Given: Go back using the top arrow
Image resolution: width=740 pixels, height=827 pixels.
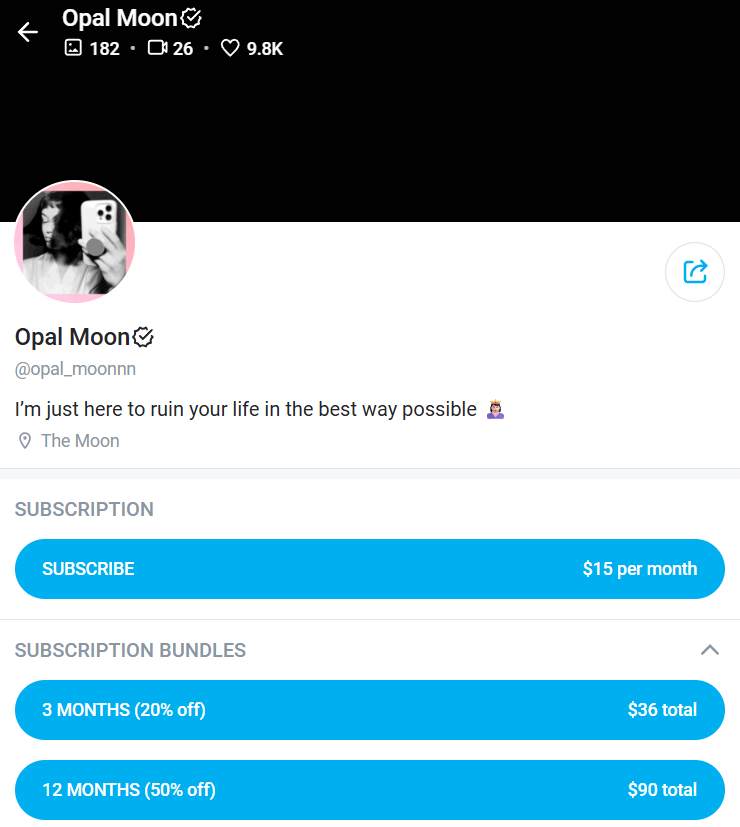Looking at the screenshot, I should click(x=27, y=32).
